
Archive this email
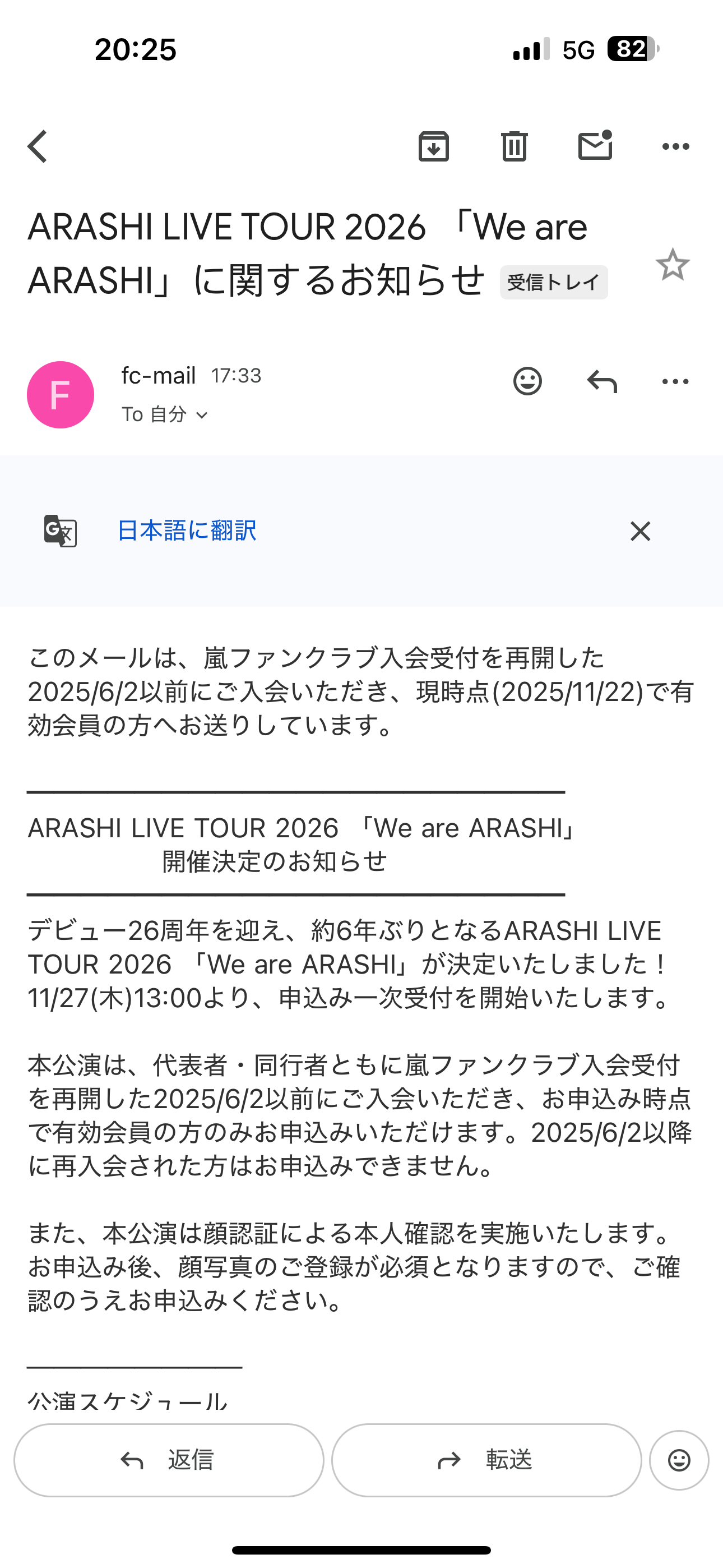point(433,145)
